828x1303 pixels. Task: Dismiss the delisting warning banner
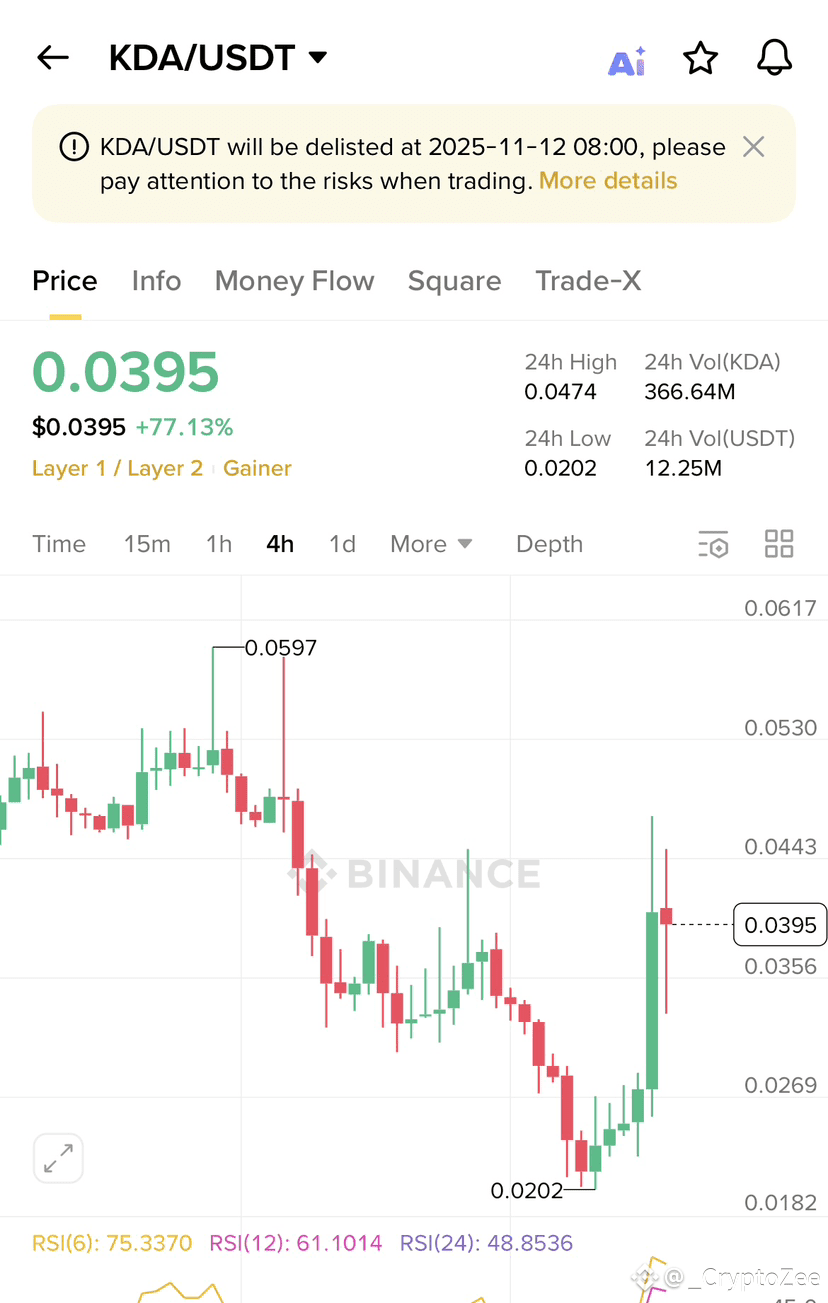[x=753, y=146]
